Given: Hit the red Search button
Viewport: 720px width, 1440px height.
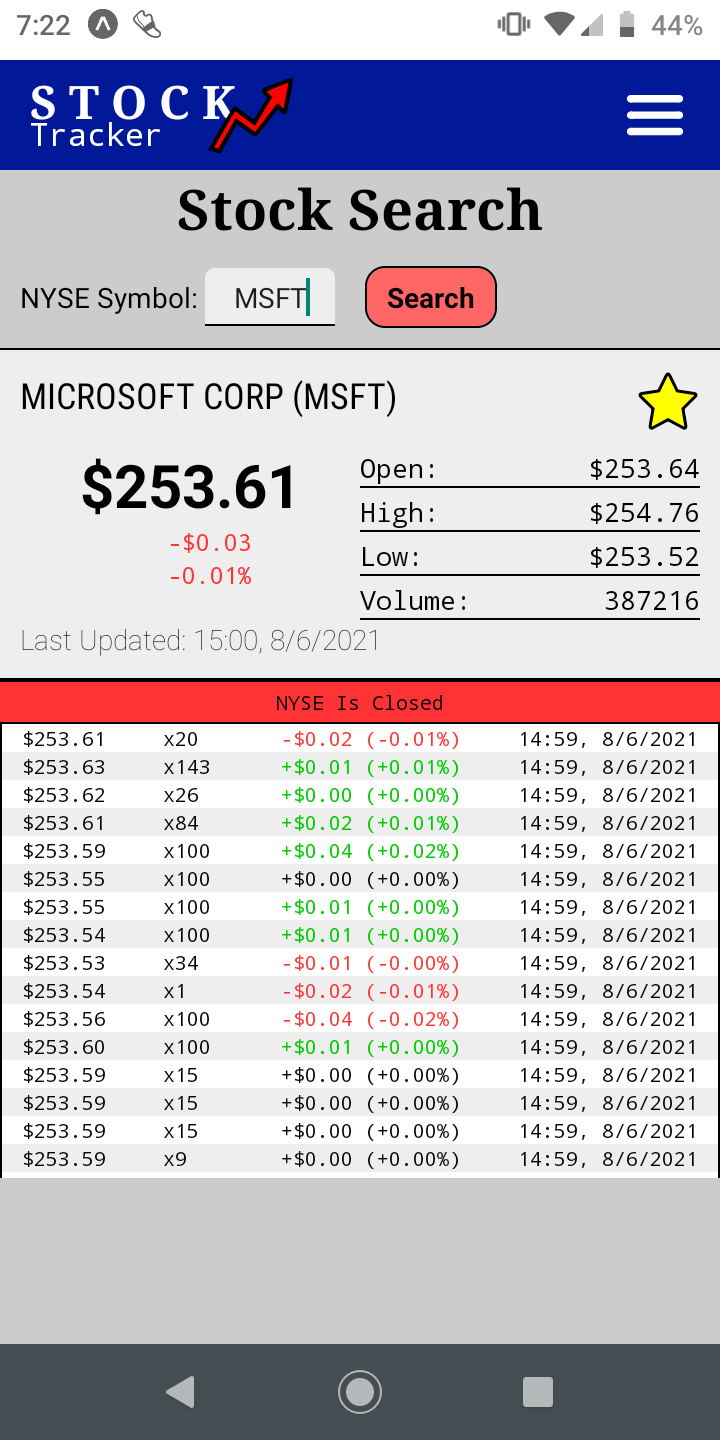Looking at the screenshot, I should tap(431, 297).
